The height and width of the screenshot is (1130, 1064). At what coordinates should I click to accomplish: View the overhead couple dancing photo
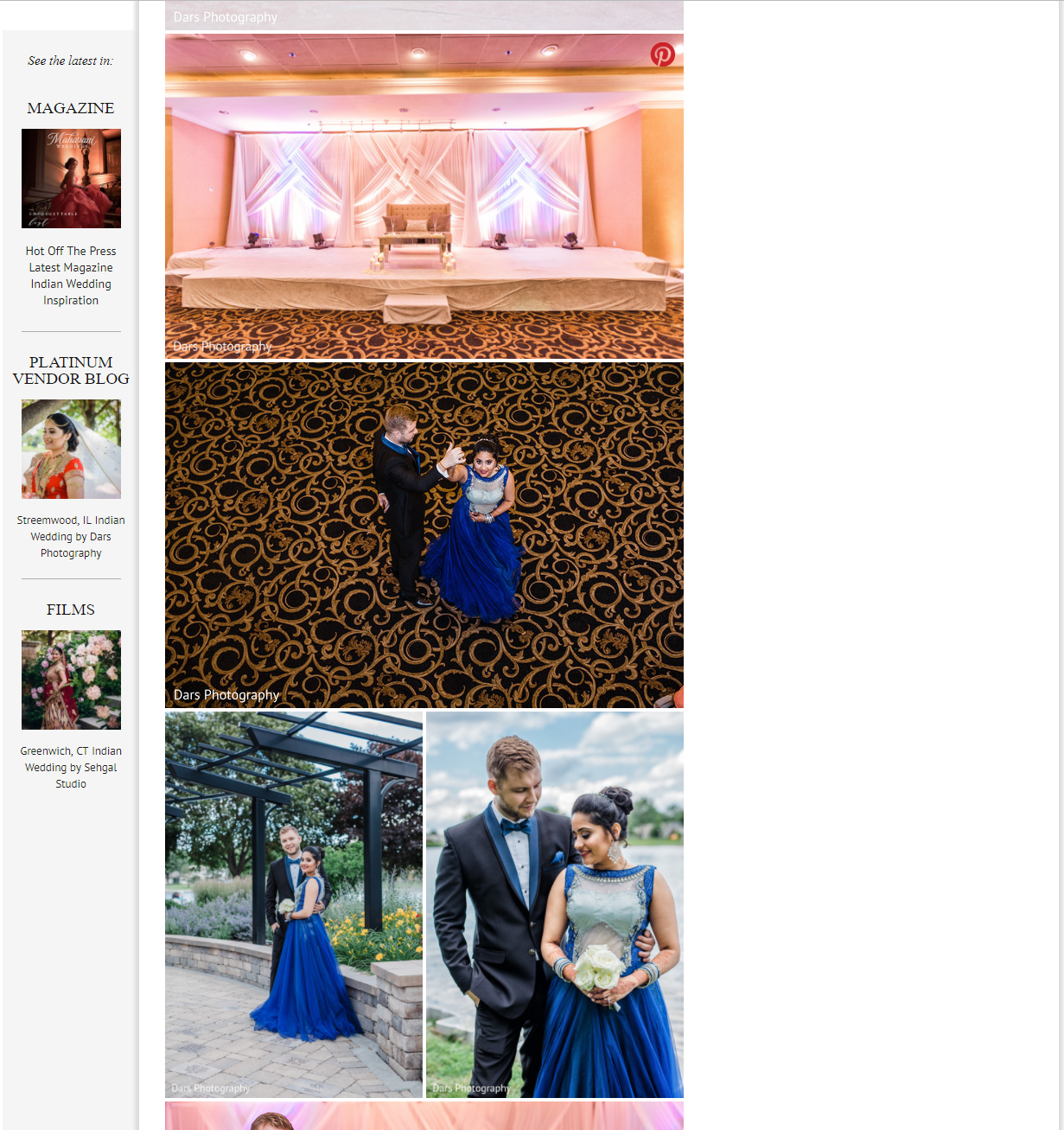click(424, 534)
